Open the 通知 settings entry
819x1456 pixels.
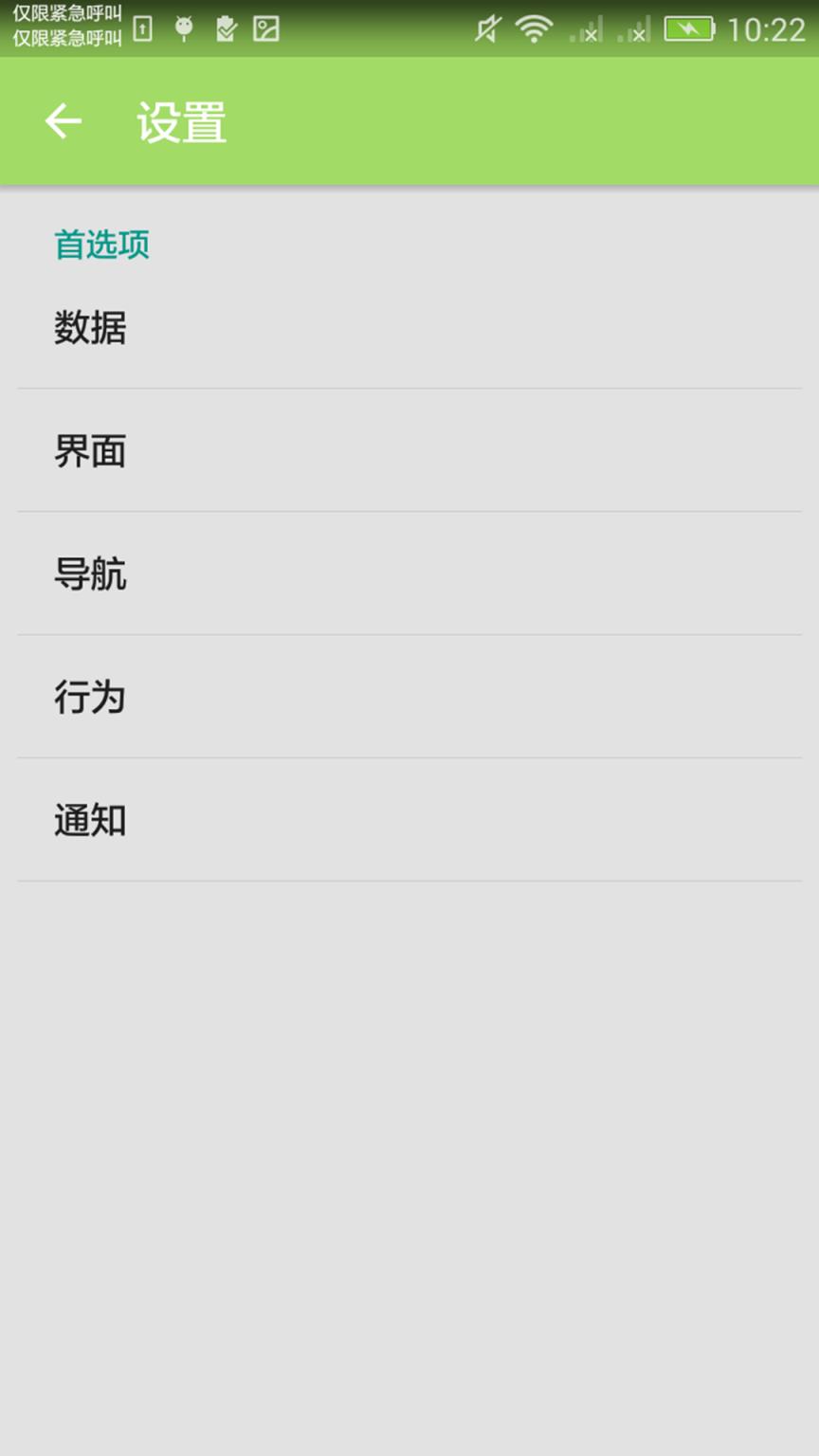coord(409,821)
